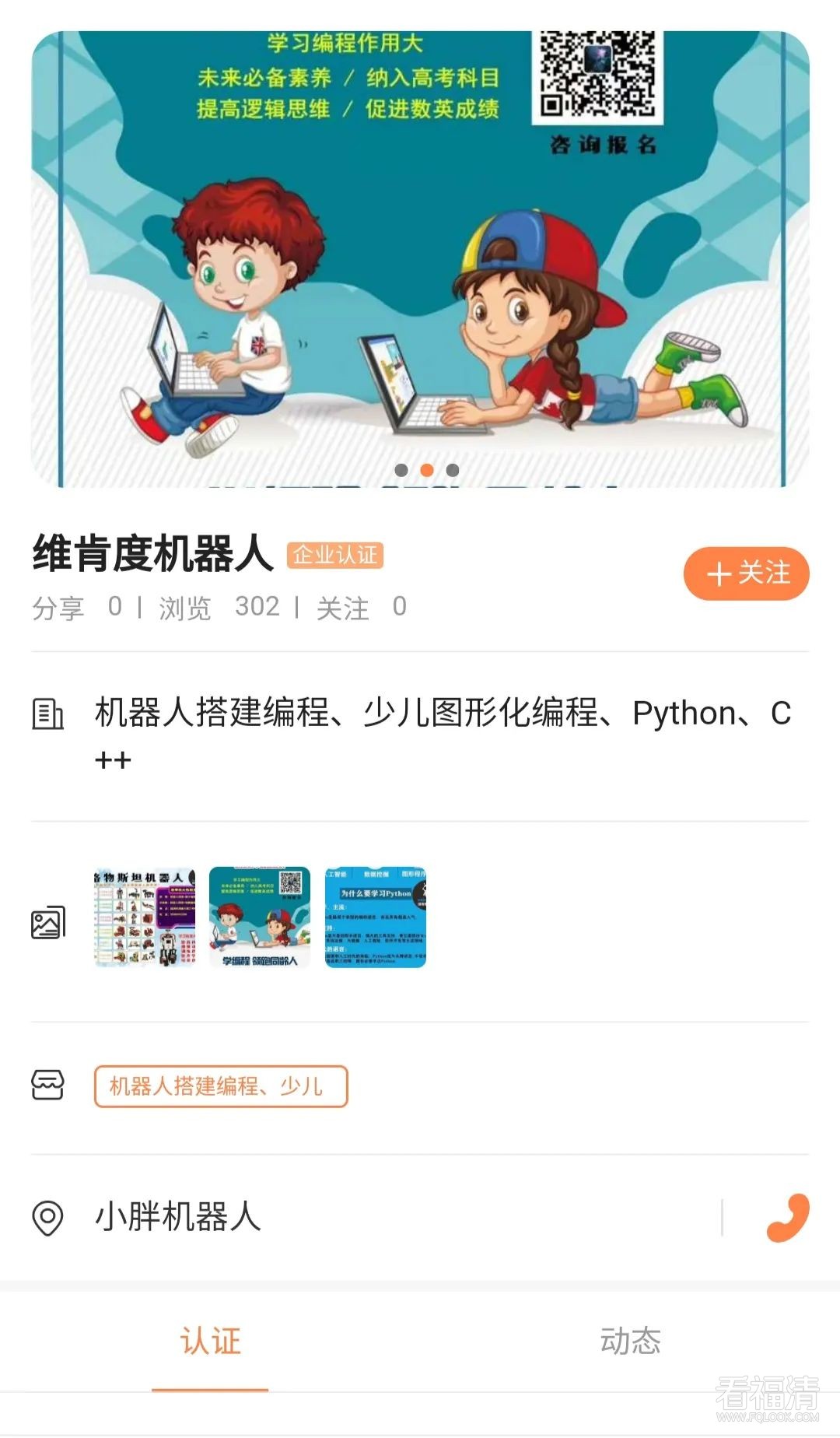Call the business via phone icon
The image size is (840, 1438).
[x=787, y=1217]
